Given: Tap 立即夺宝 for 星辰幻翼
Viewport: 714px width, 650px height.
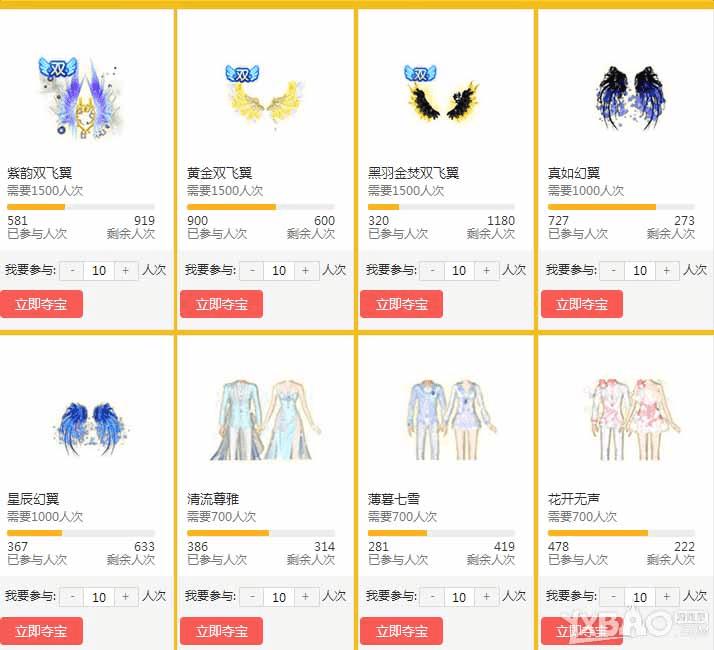Looking at the screenshot, I should 41,631.
